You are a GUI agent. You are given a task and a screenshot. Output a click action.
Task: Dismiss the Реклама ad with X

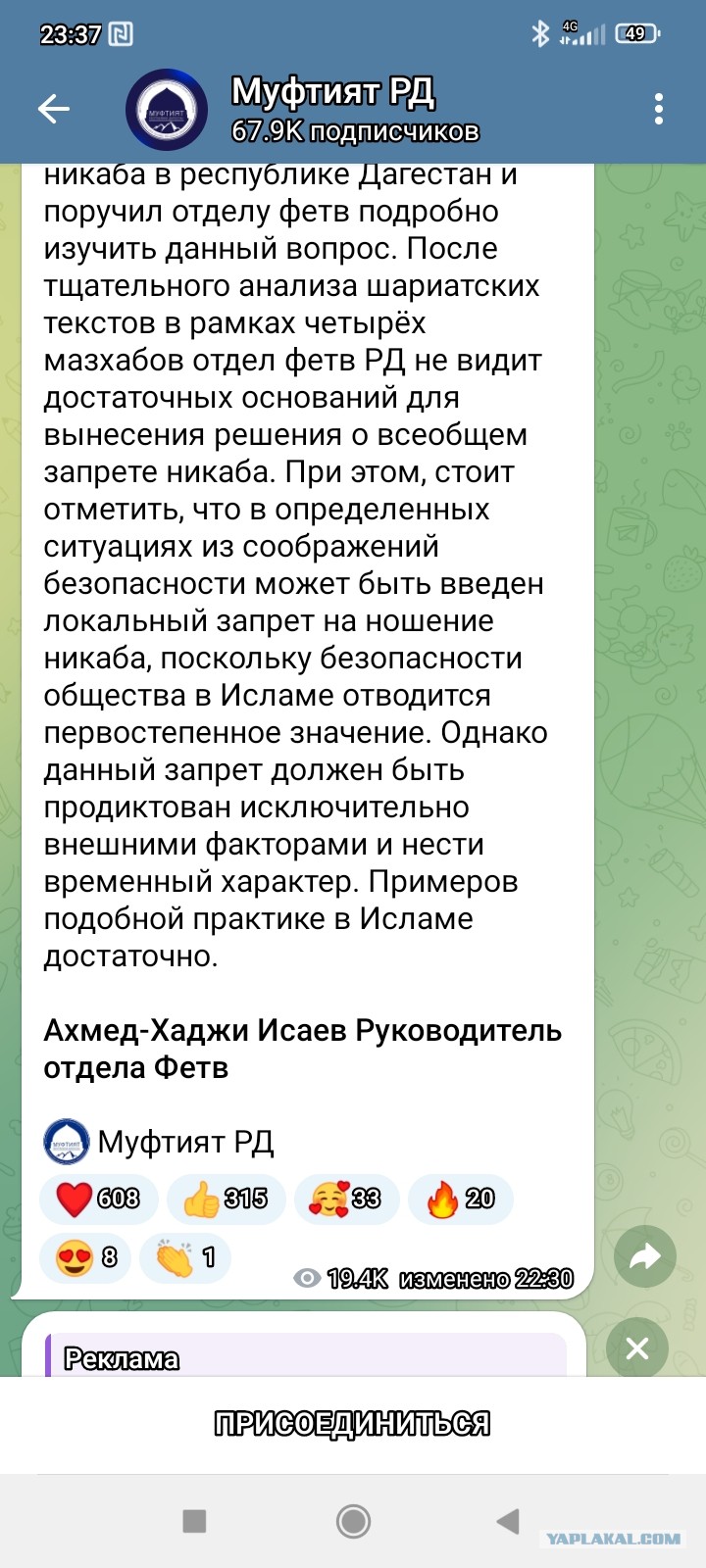coord(637,1349)
